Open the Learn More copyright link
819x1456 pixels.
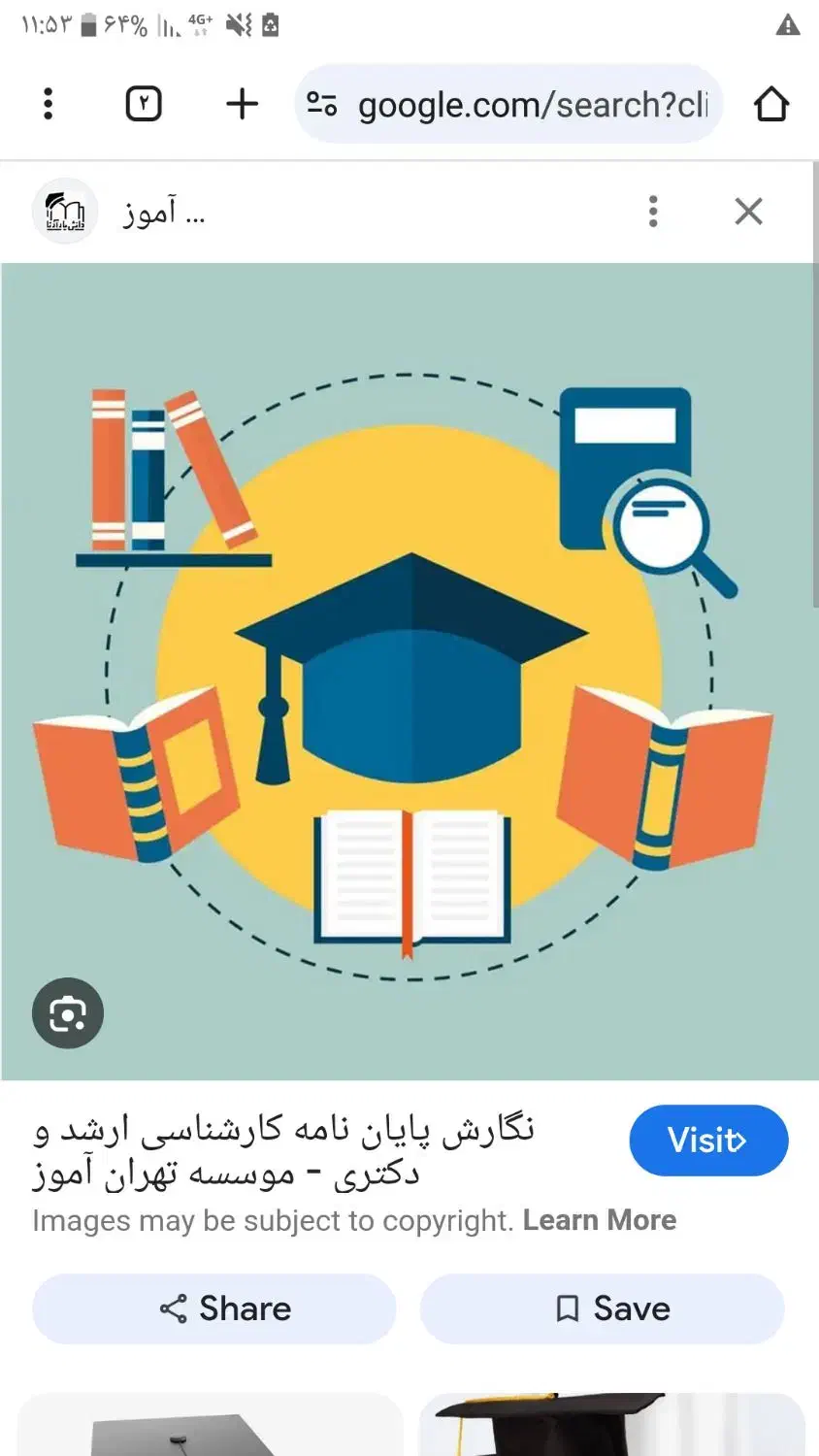pyautogui.click(x=600, y=1220)
